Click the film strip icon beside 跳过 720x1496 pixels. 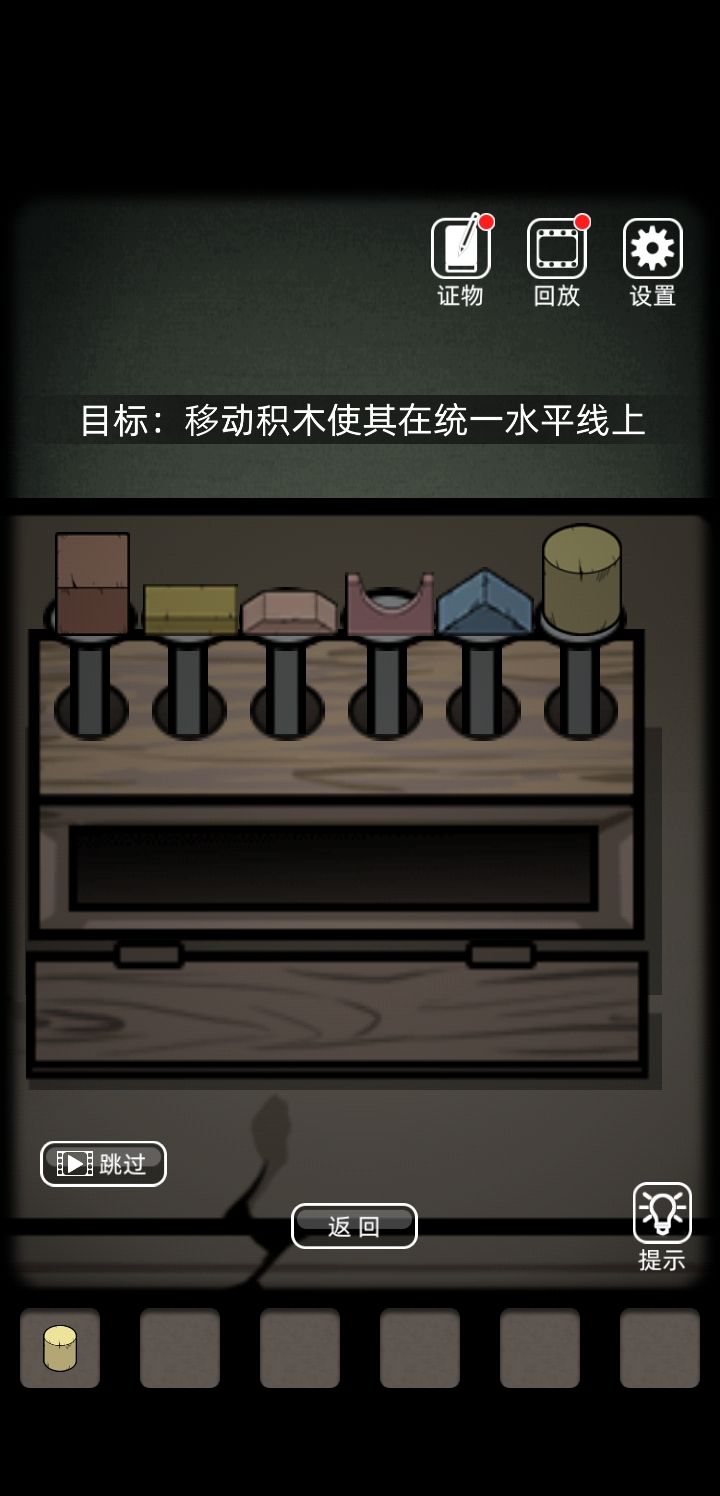tap(74, 1163)
